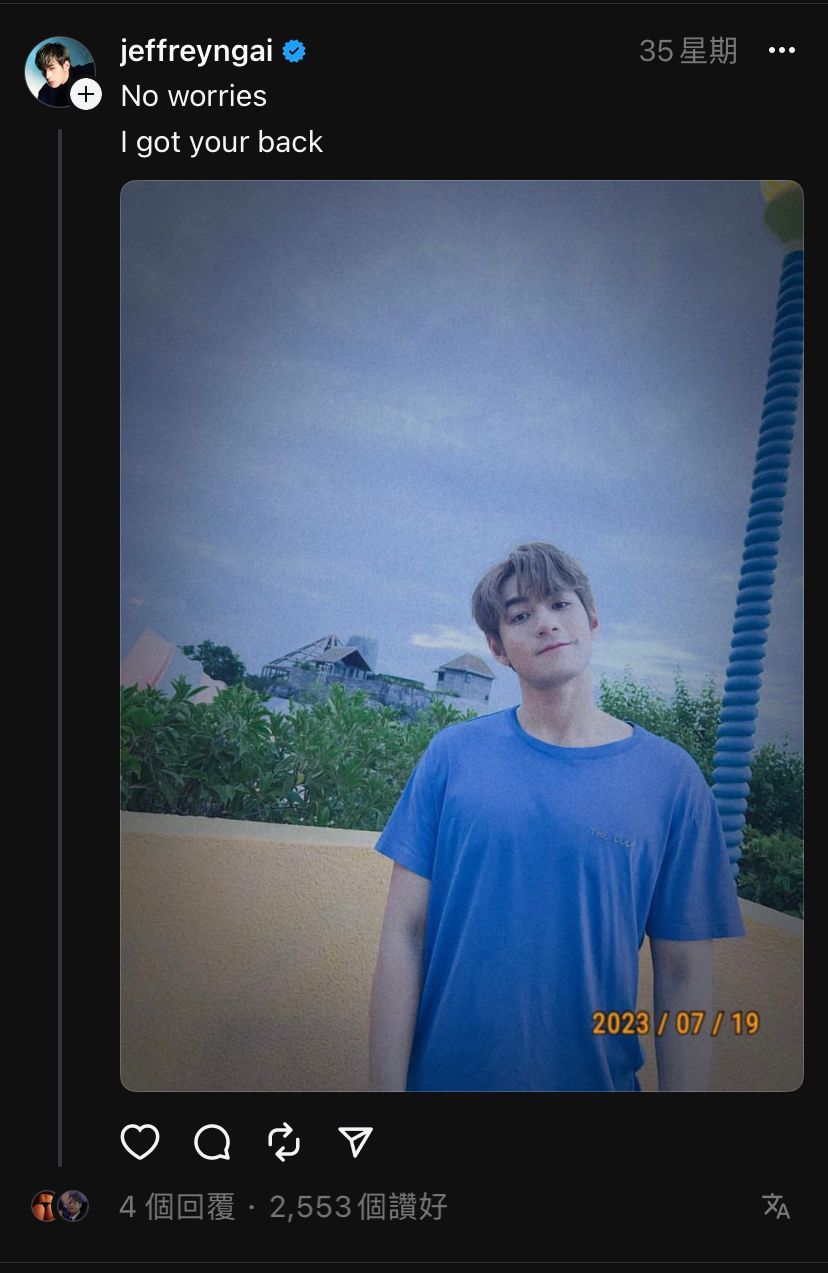Open the reply comment bubble

click(212, 1141)
